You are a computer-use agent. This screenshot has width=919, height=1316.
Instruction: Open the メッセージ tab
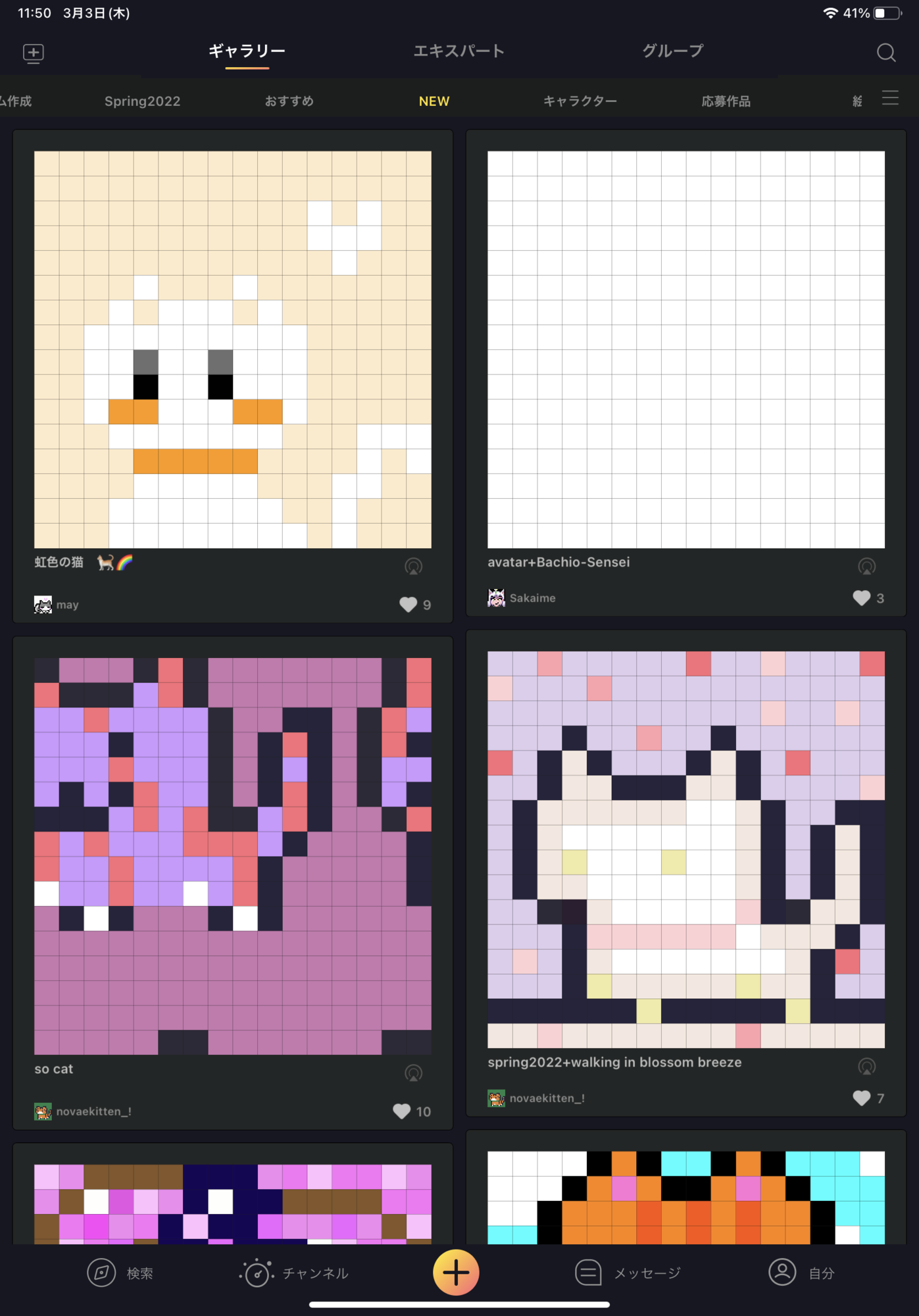(628, 1273)
